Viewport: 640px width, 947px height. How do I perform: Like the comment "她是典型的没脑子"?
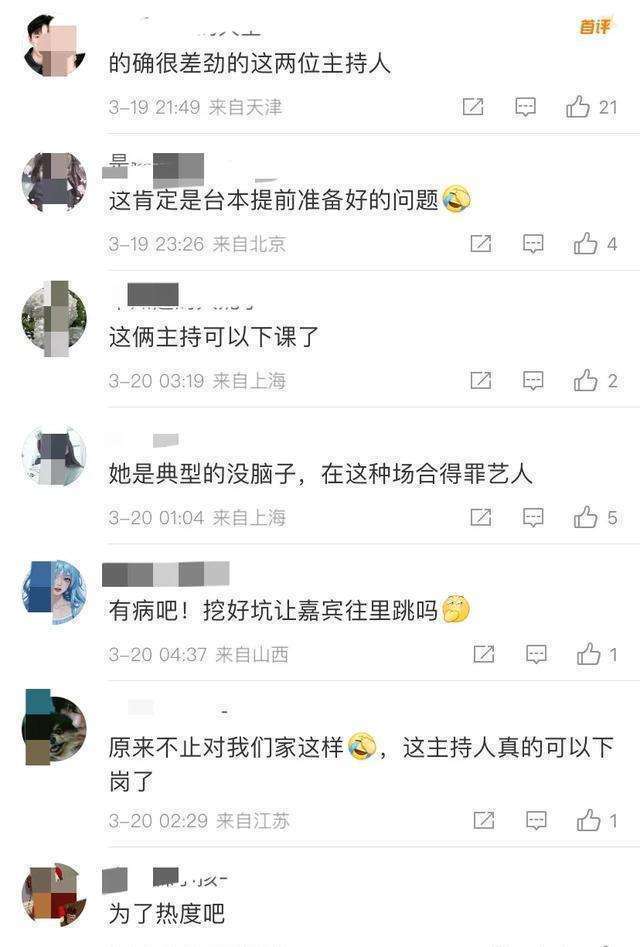click(x=586, y=517)
